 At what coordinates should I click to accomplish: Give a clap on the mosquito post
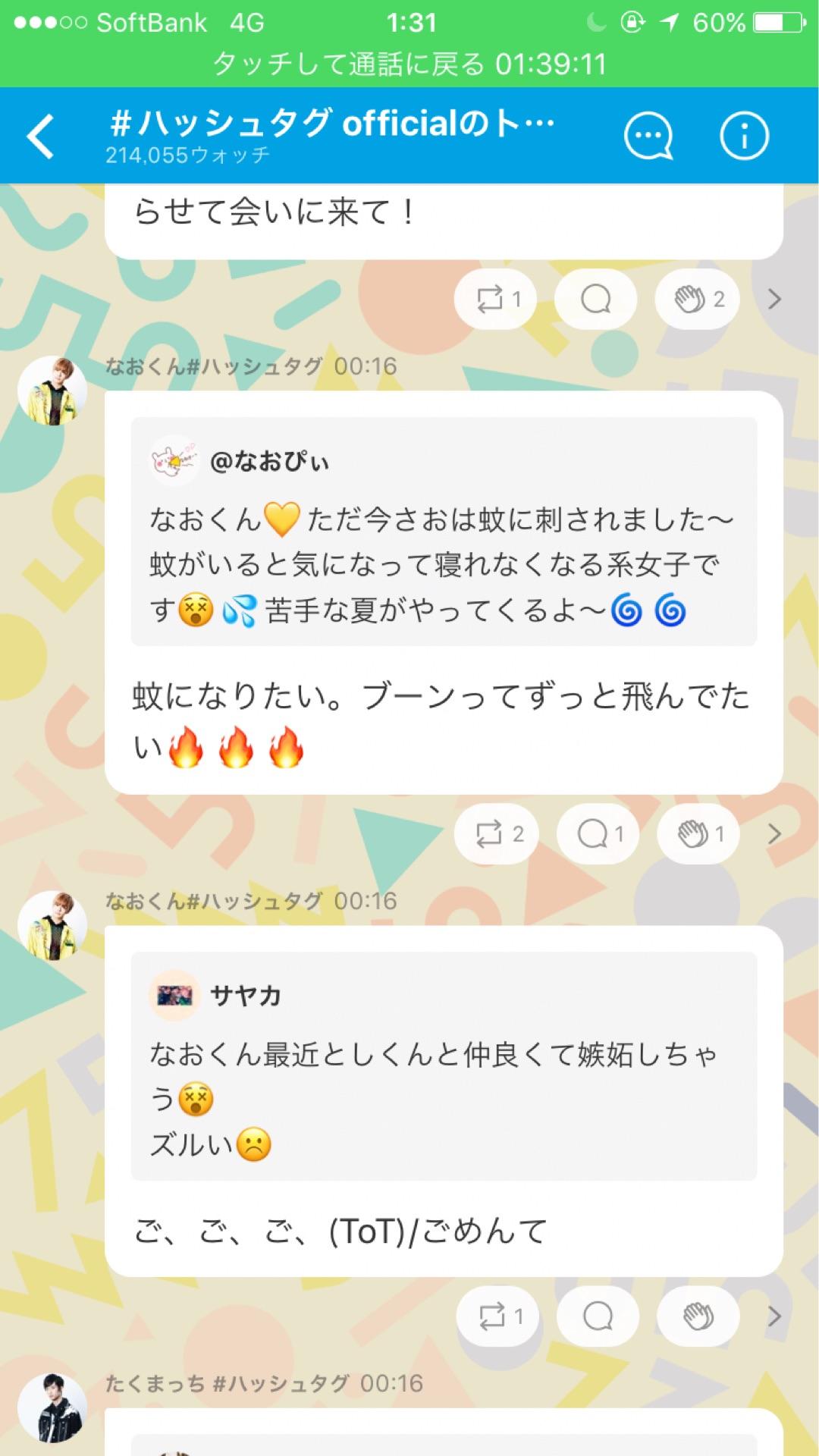698,833
